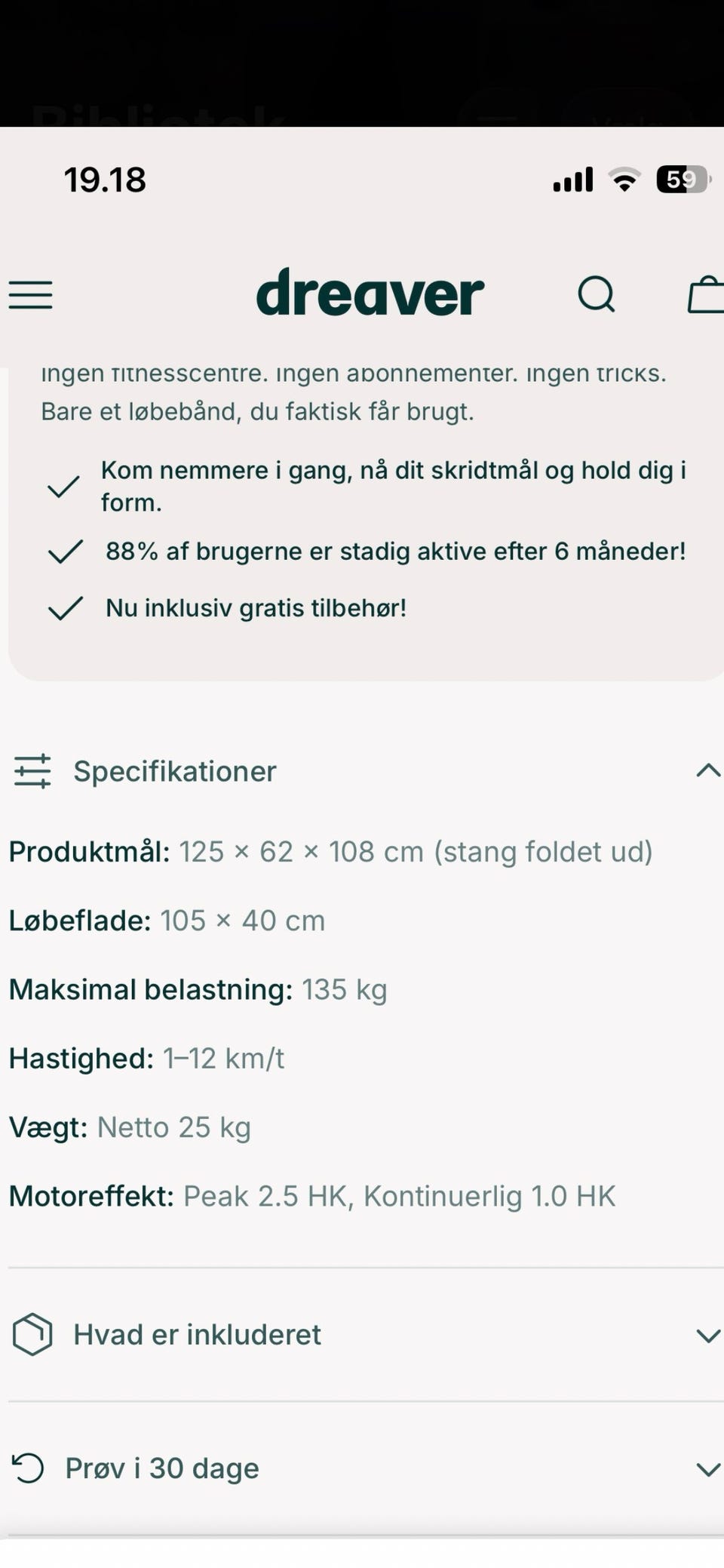Click the circular arrow icon beside Prøv i 30 dage
724x1568 pixels.
point(29,1468)
